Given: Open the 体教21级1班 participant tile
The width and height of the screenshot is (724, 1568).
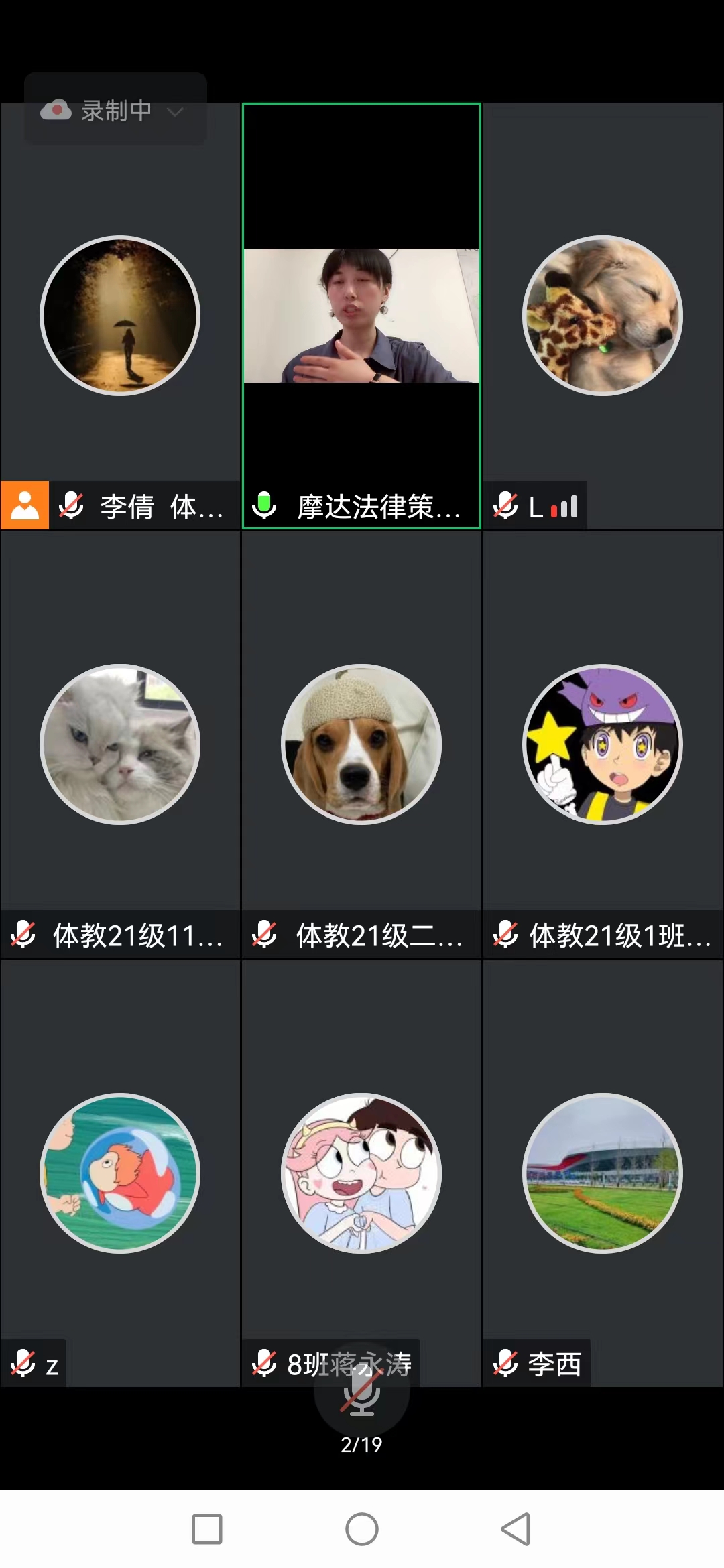Looking at the screenshot, I should [x=603, y=744].
